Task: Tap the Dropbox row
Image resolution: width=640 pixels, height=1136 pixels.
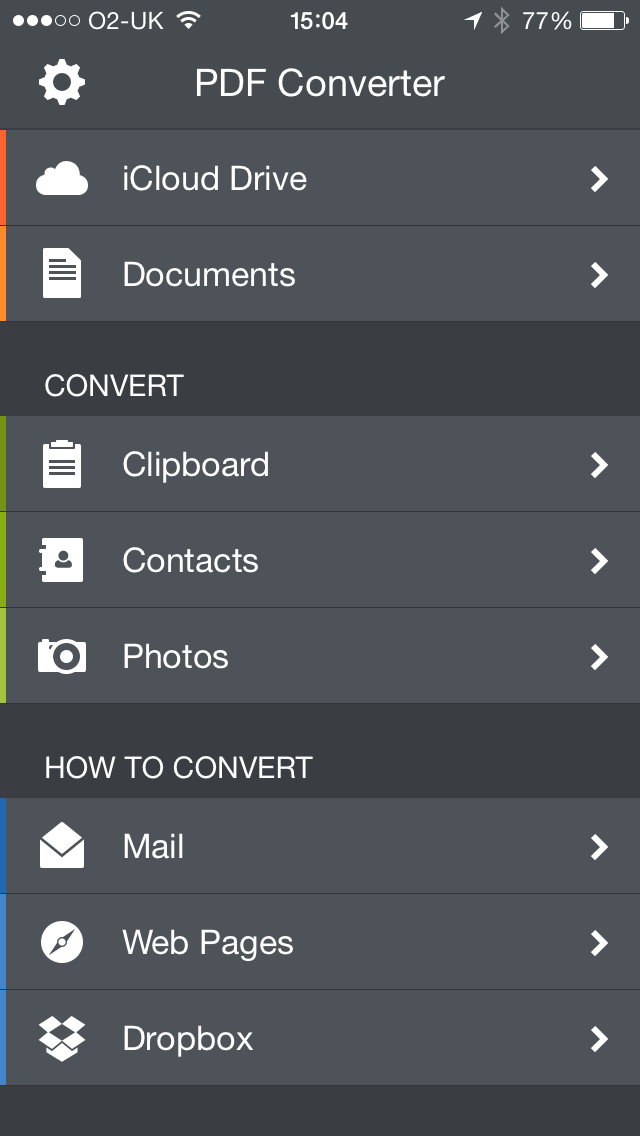Action: click(x=320, y=1037)
